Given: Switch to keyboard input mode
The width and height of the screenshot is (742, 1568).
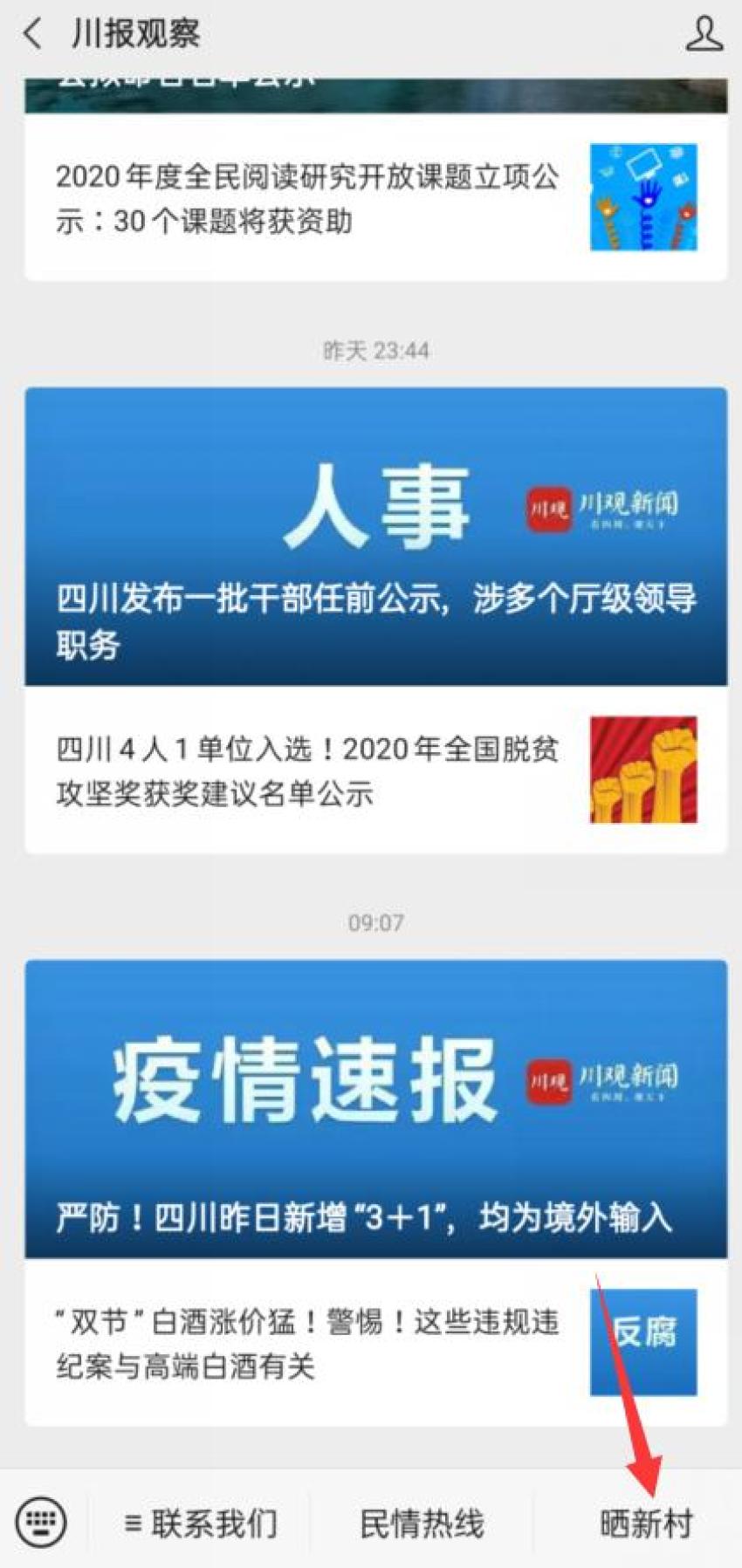Looking at the screenshot, I should pyautogui.click(x=41, y=1522).
